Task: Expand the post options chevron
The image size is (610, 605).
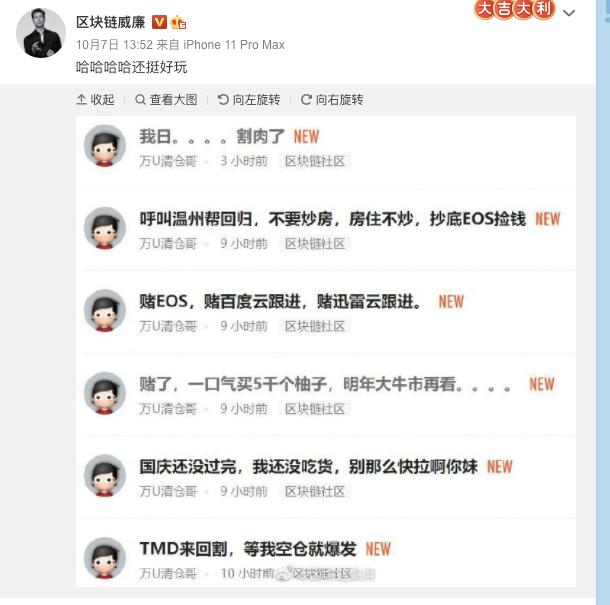Action: tap(569, 13)
